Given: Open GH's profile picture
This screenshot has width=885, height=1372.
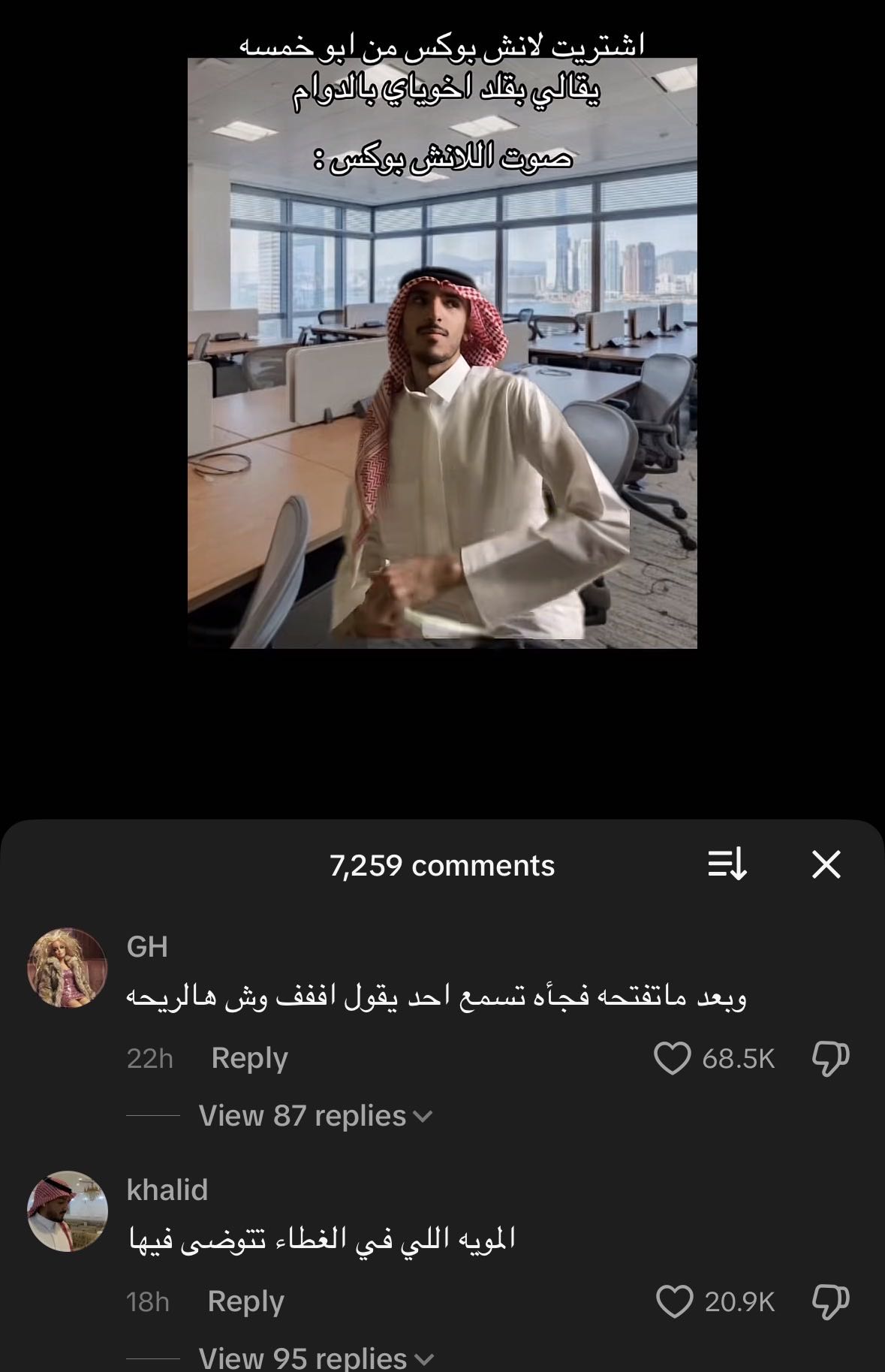Looking at the screenshot, I should (68, 968).
